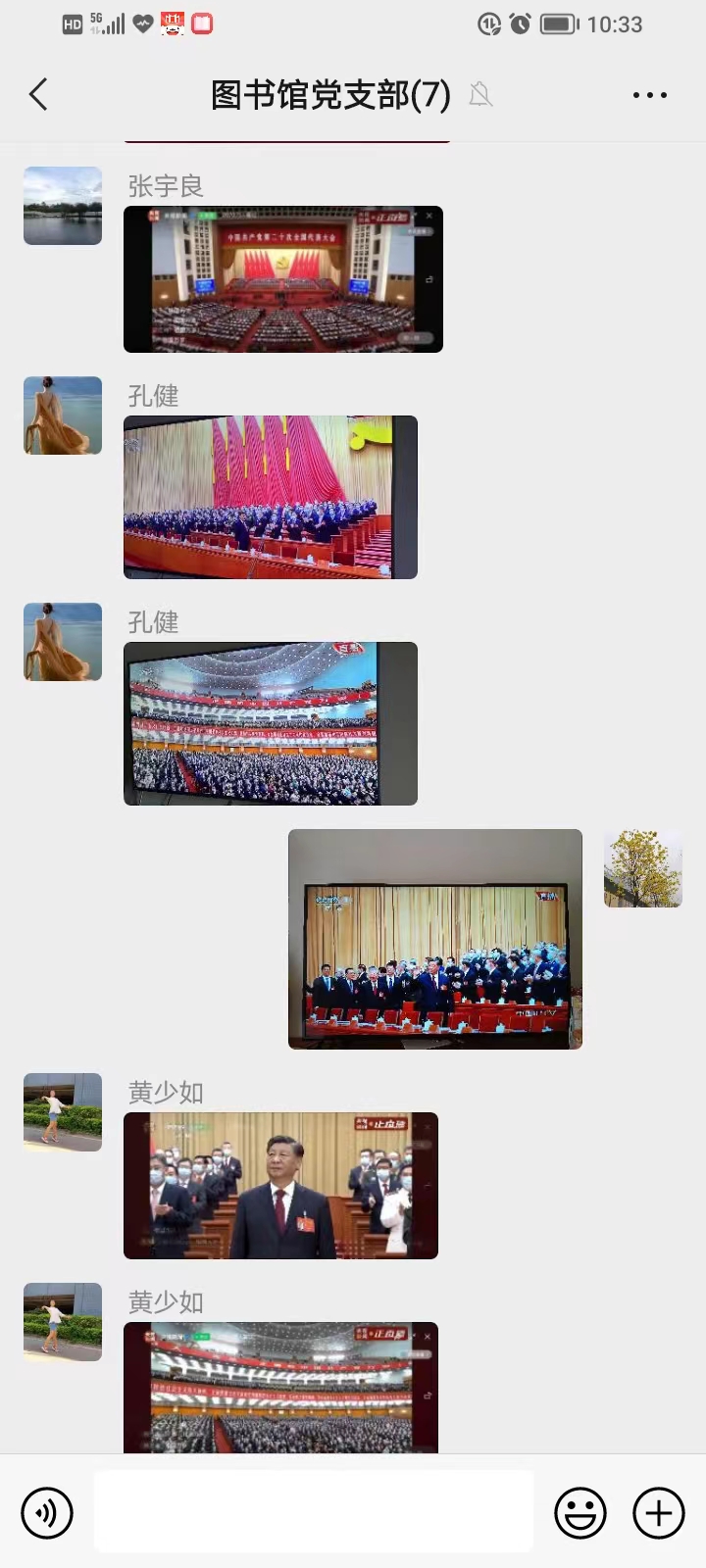Screen dimensions: 706x1568
Task: Open 孔健's avatar beside the red flags photo
Action: coord(63,416)
